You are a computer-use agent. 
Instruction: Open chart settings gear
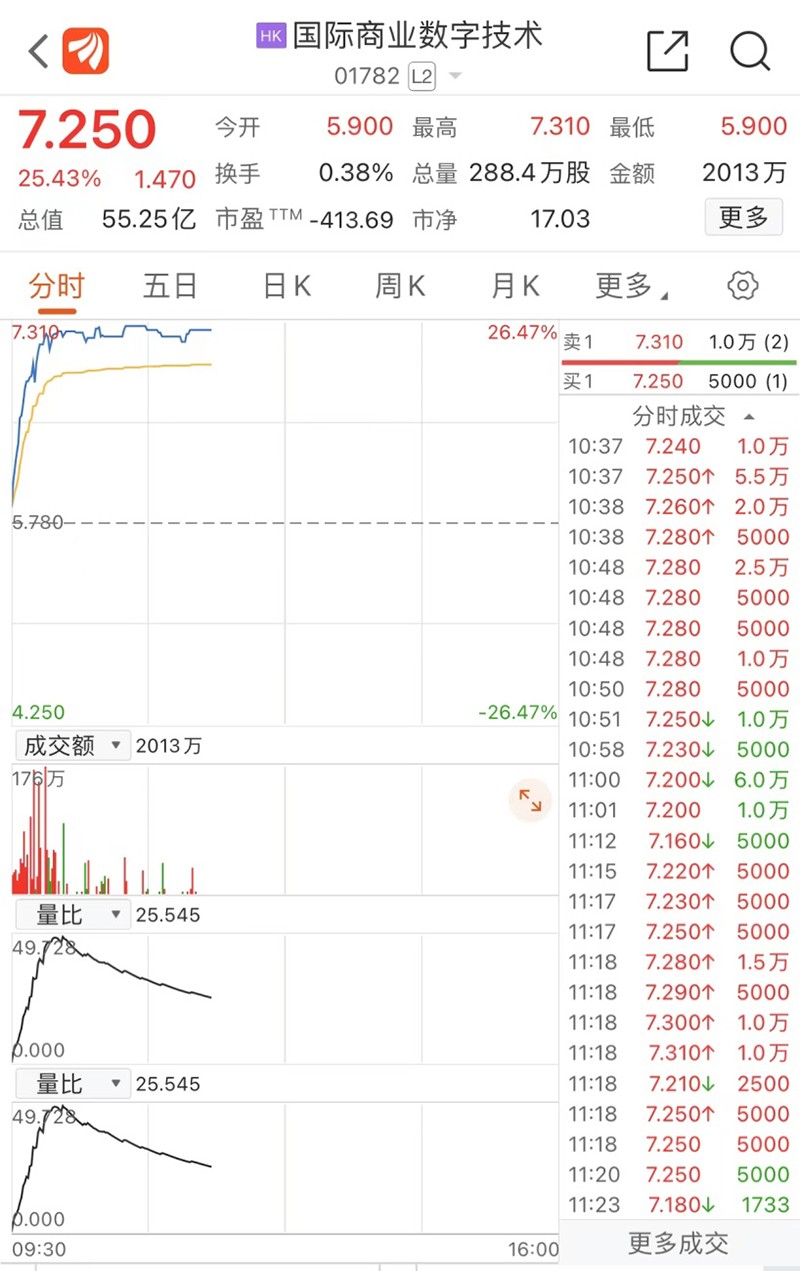click(x=742, y=286)
